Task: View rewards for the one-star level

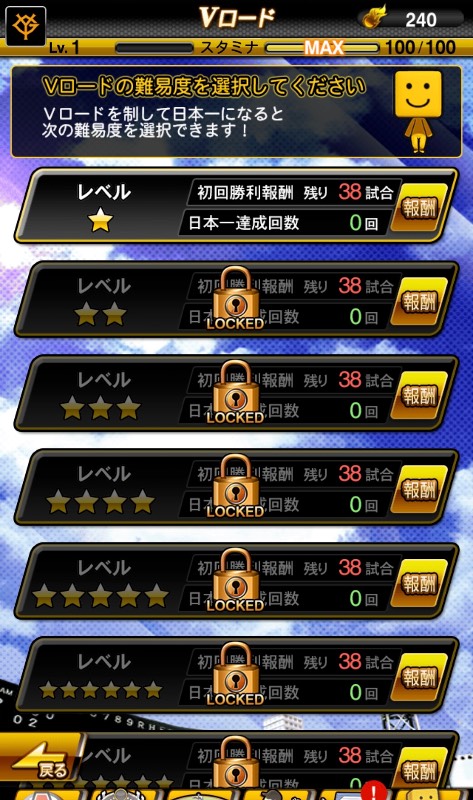Action: click(419, 208)
